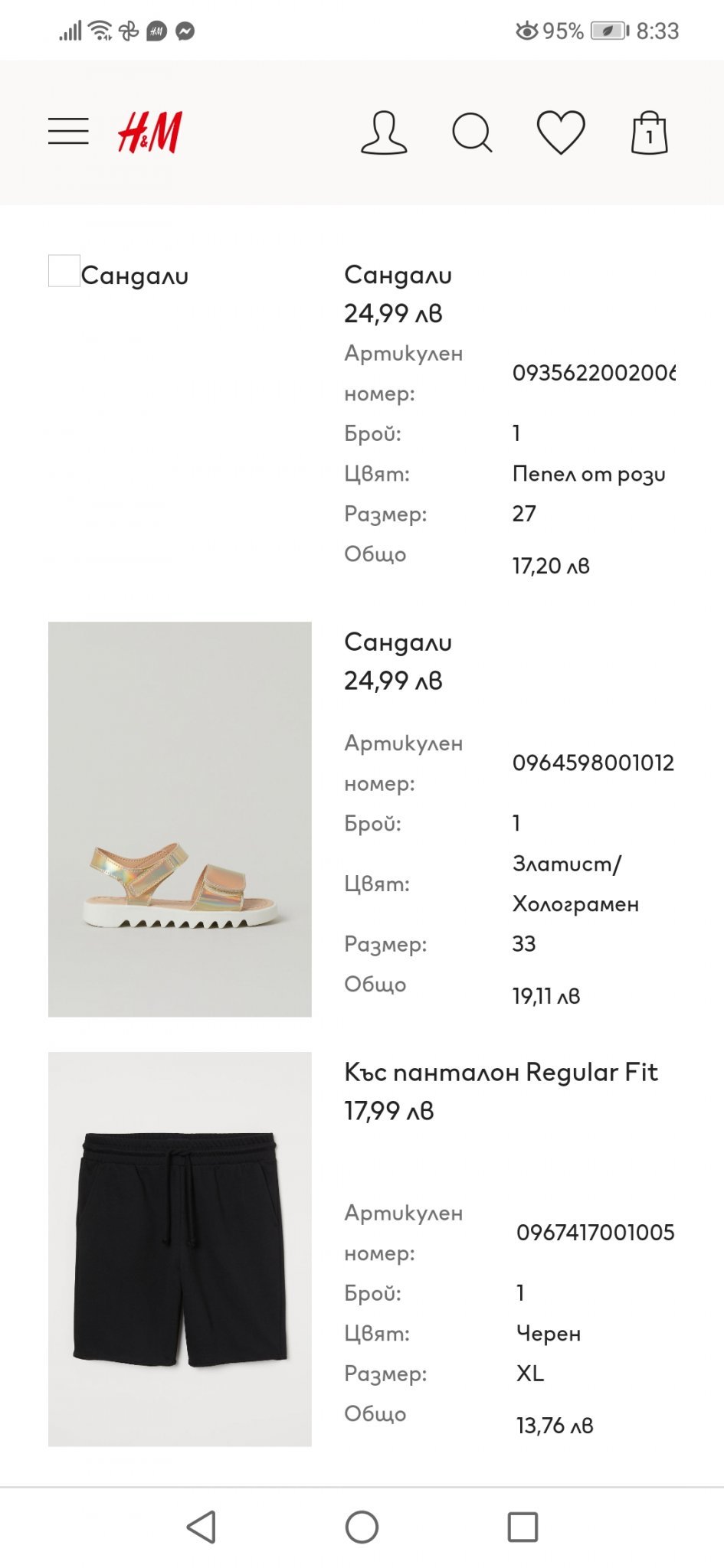Open the hamburger menu
This screenshot has height=1568, width=724.
click(x=68, y=132)
